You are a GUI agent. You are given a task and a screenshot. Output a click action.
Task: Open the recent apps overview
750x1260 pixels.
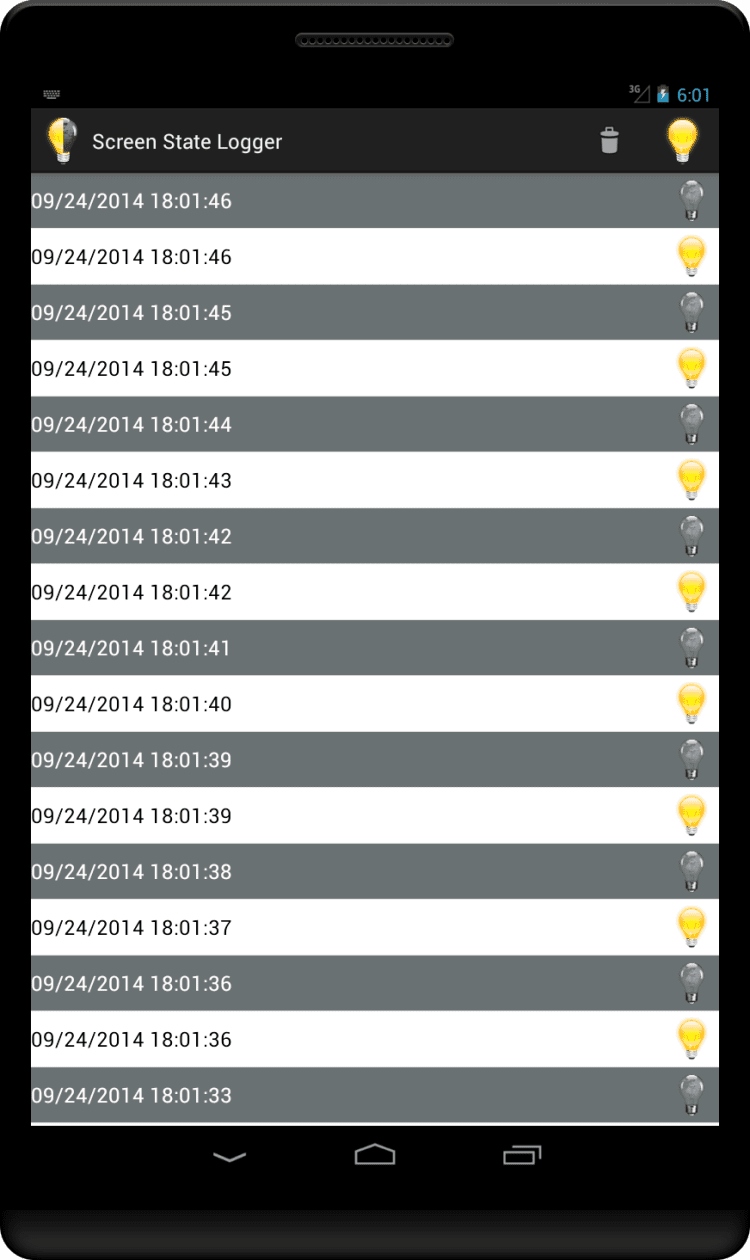(521, 1155)
